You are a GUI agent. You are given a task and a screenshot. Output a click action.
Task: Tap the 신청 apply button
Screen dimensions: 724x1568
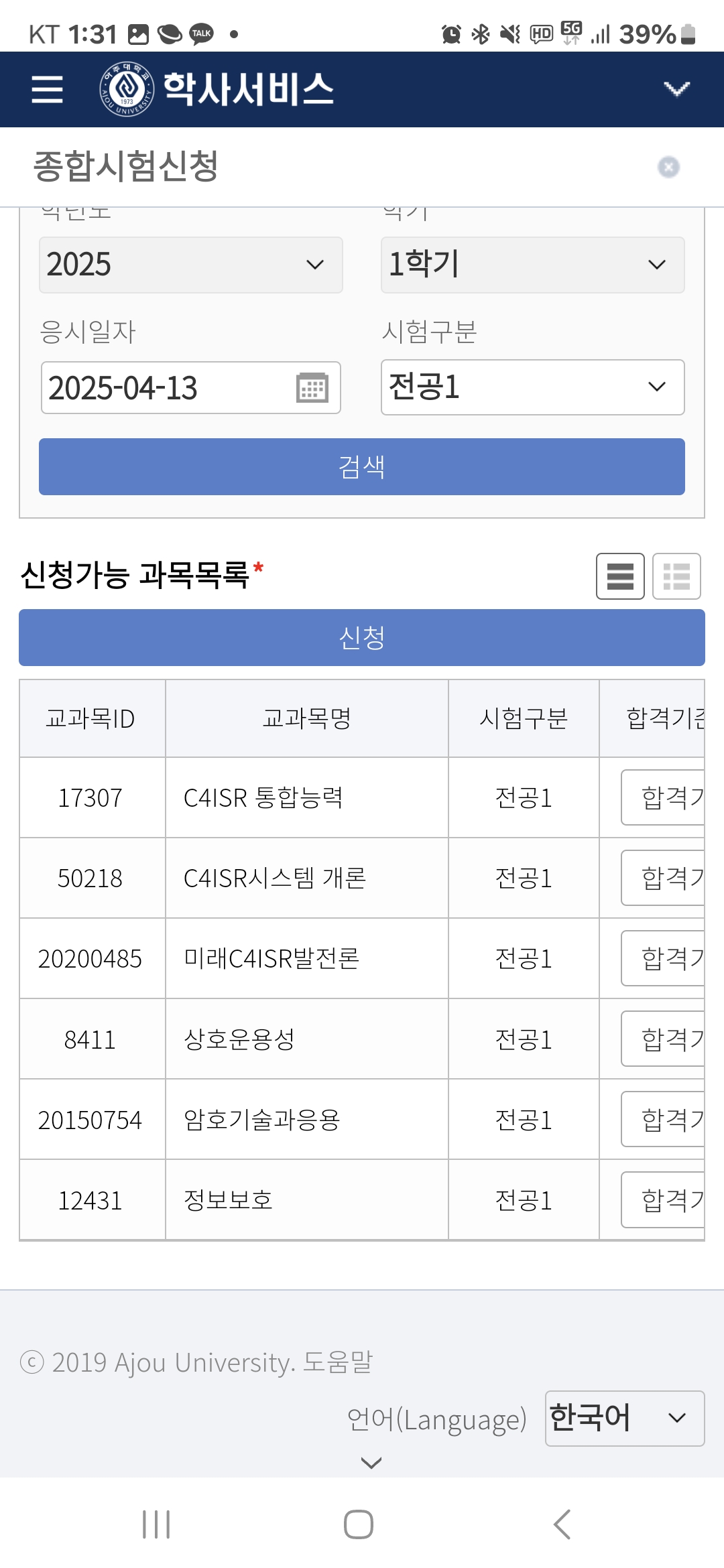[362, 638]
